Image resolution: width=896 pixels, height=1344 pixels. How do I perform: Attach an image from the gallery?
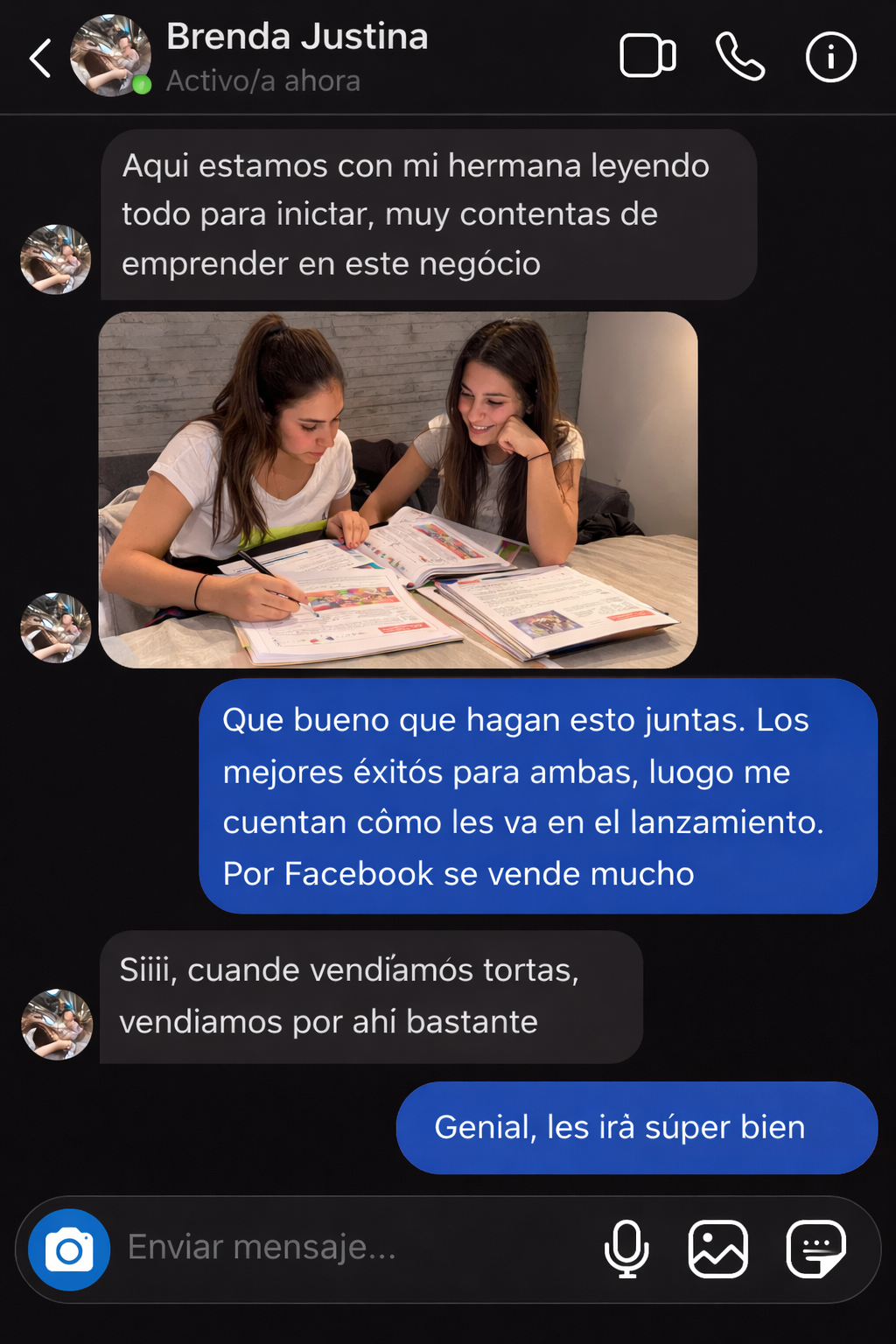[718, 1249]
